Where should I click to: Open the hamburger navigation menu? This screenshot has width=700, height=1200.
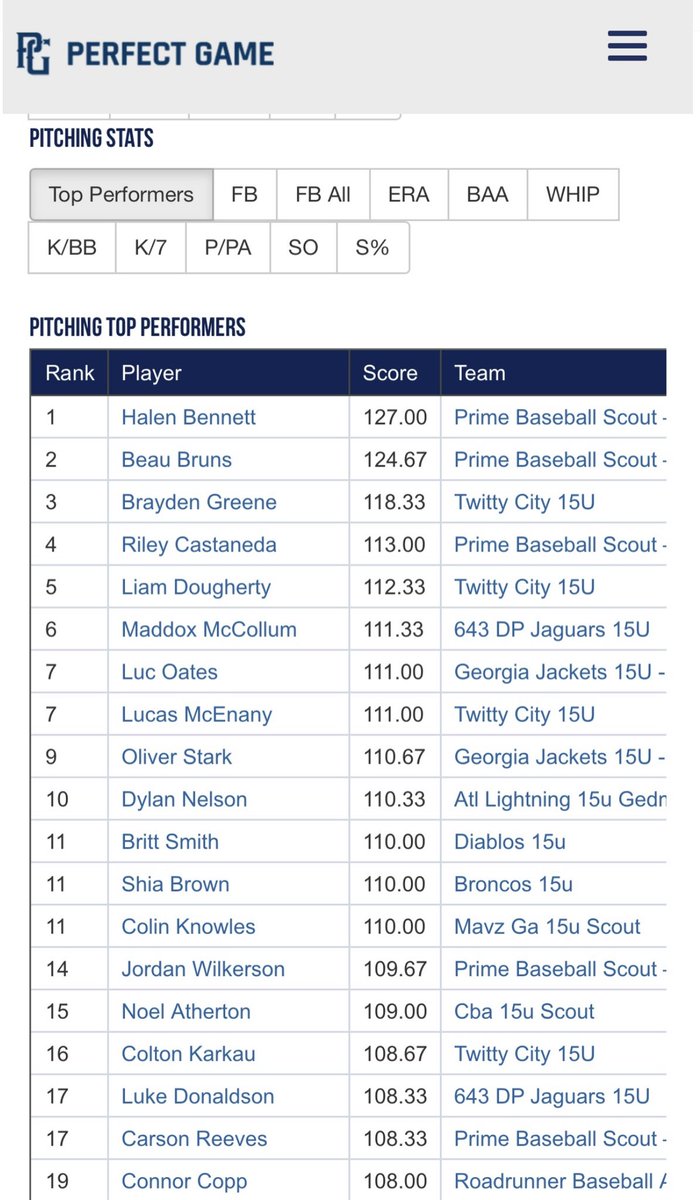[627, 46]
